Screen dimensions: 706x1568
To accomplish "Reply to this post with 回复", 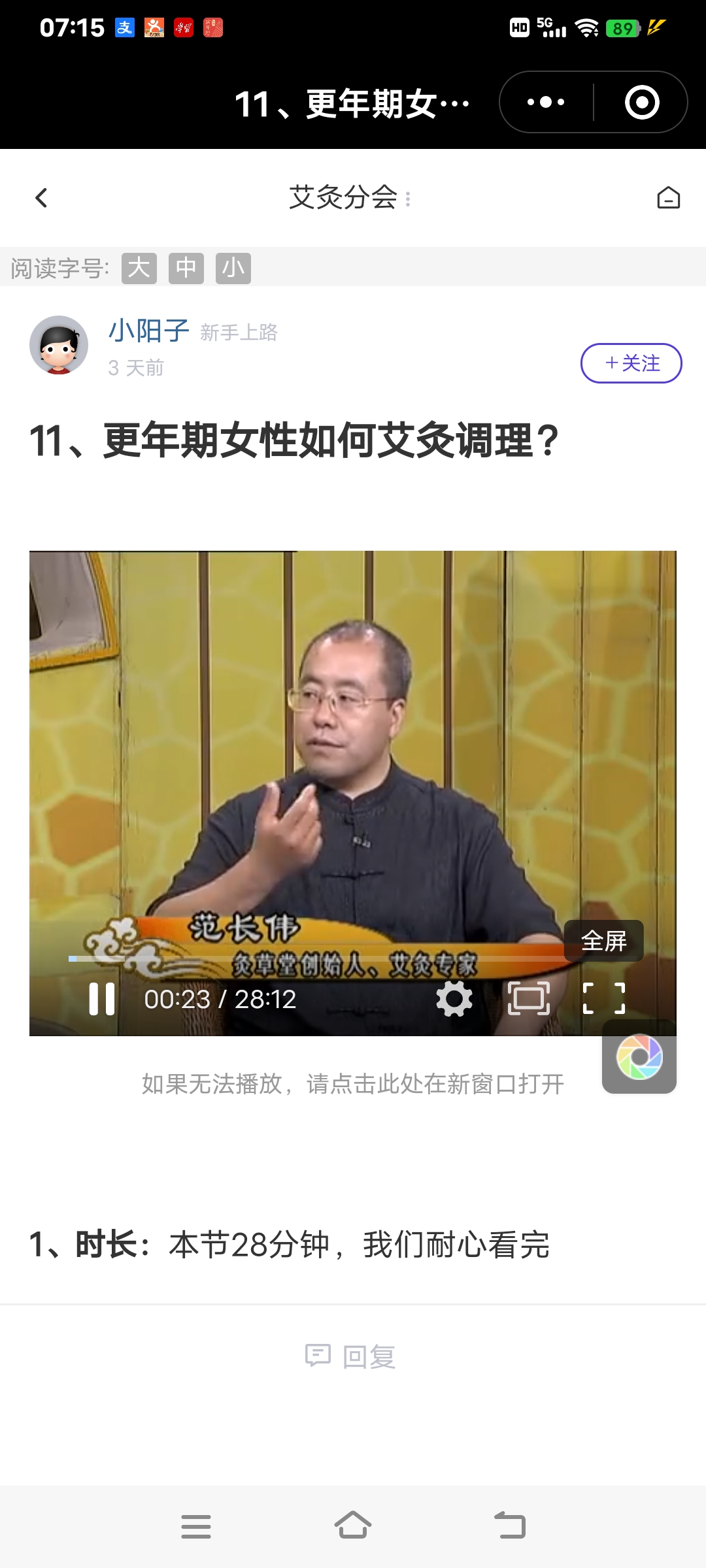I will click(x=352, y=1357).
